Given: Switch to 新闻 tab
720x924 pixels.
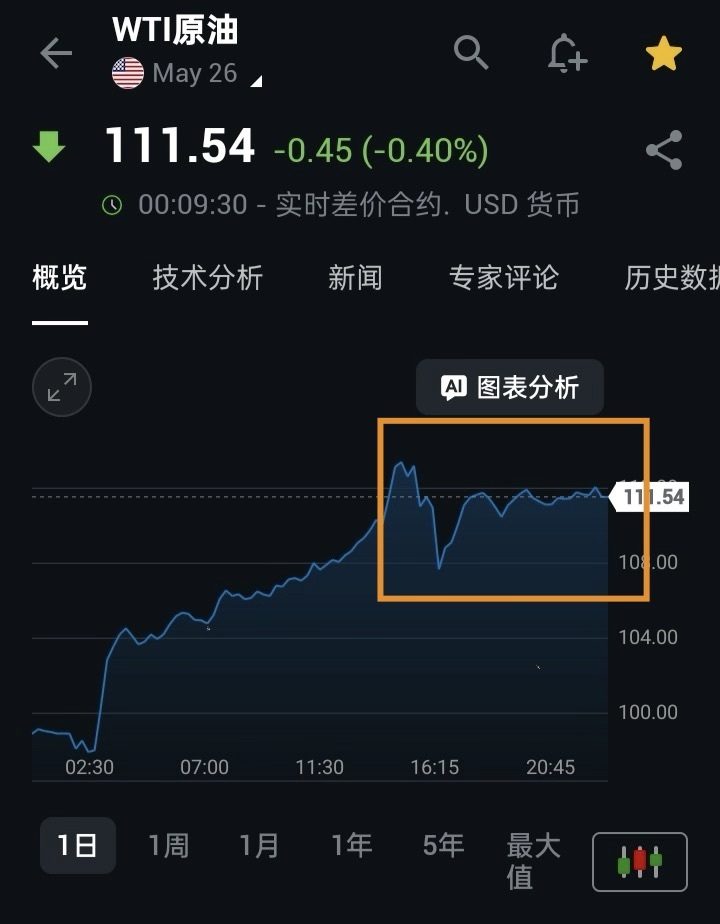Looking at the screenshot, I should click(355, 278).
